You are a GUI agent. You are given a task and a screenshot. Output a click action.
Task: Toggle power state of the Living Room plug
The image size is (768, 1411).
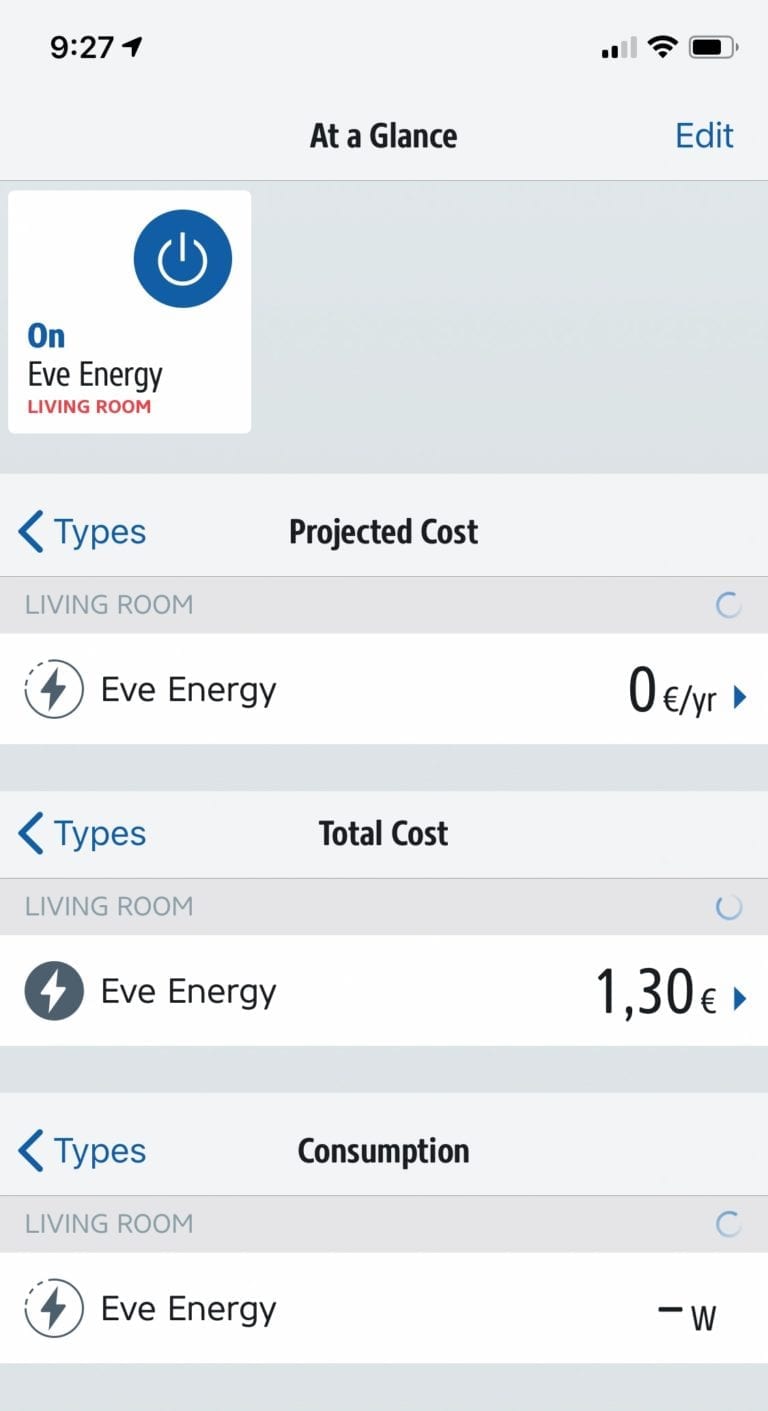coord(183,257)
